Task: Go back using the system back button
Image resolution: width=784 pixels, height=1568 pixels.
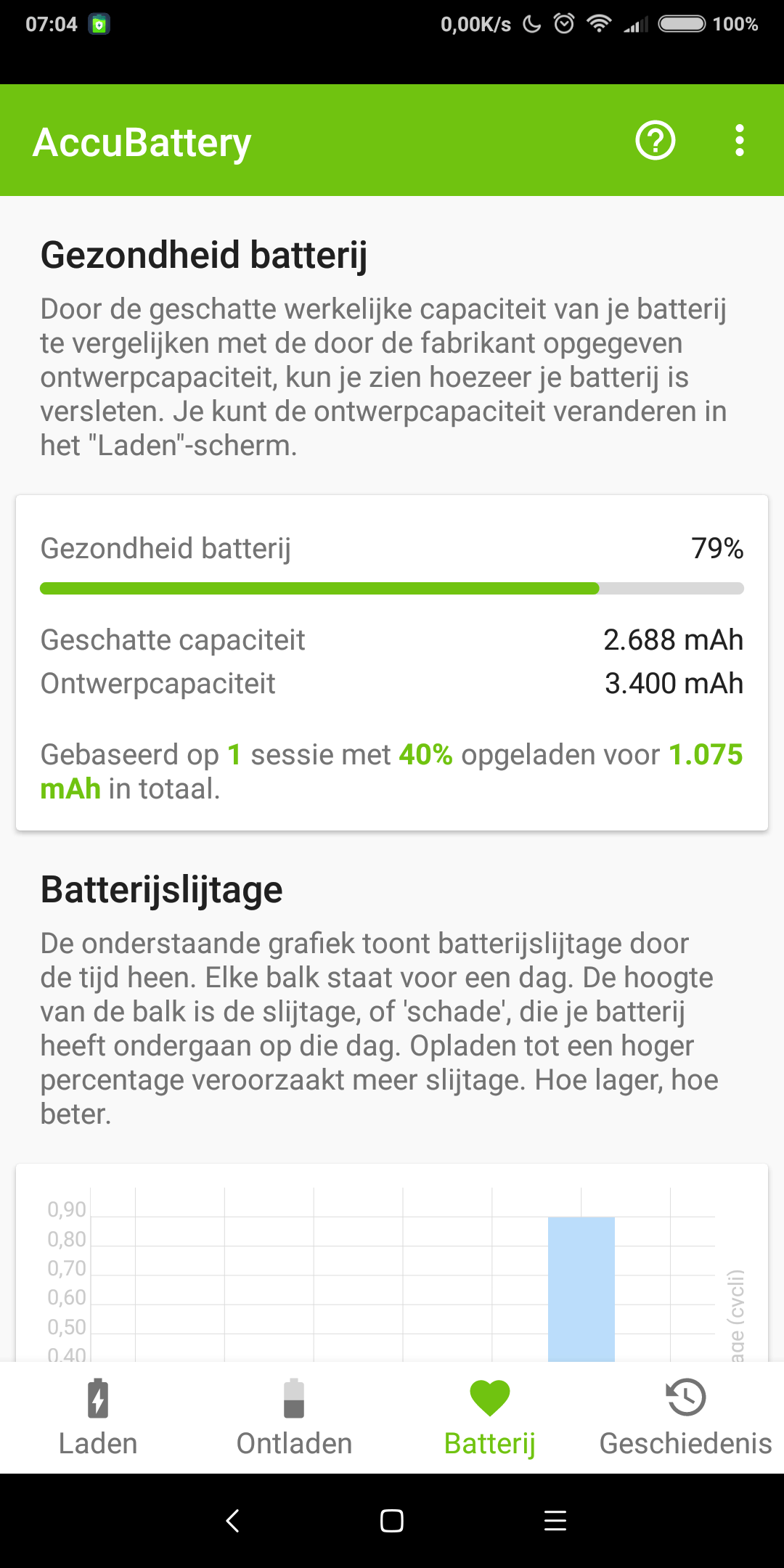Action: (232, 1521)
